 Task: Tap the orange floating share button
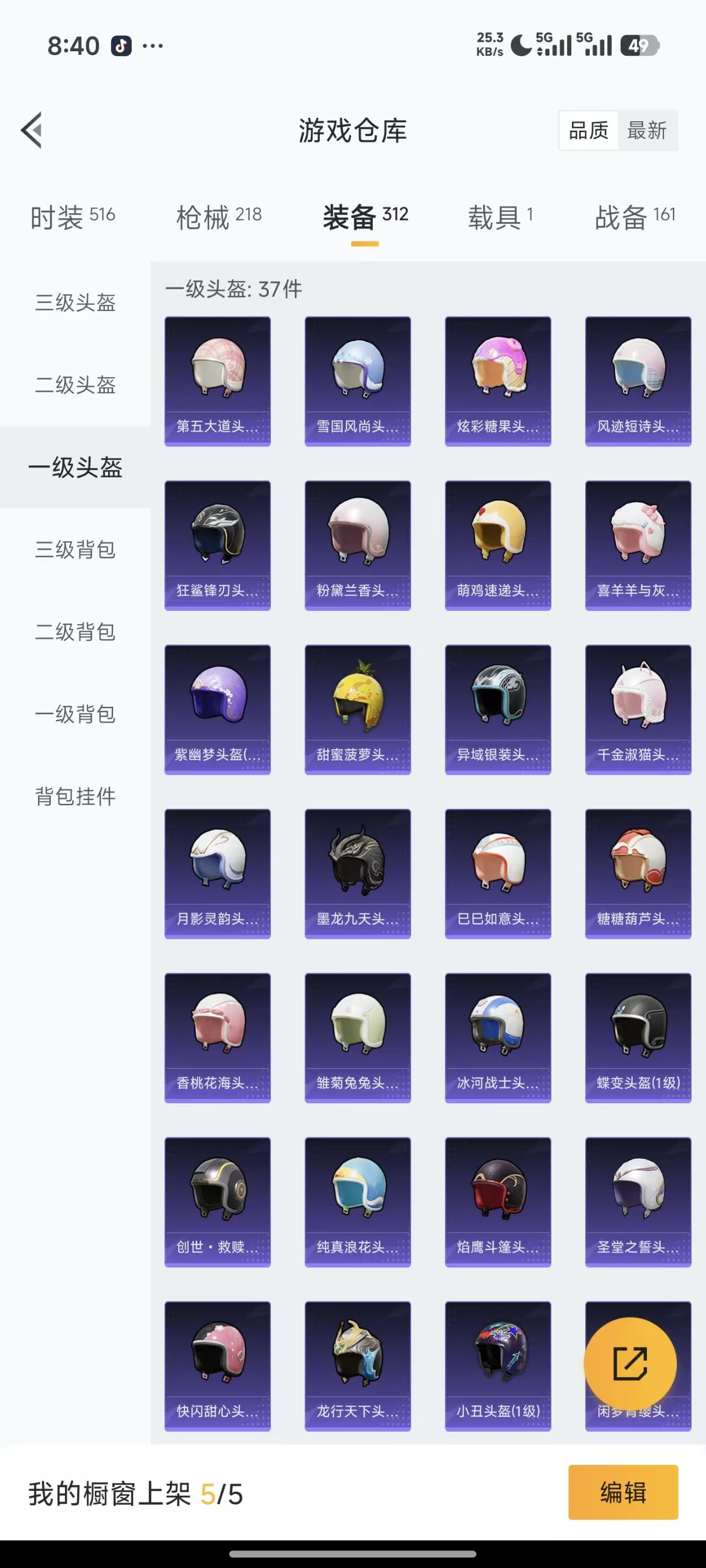coord(630,1364)
